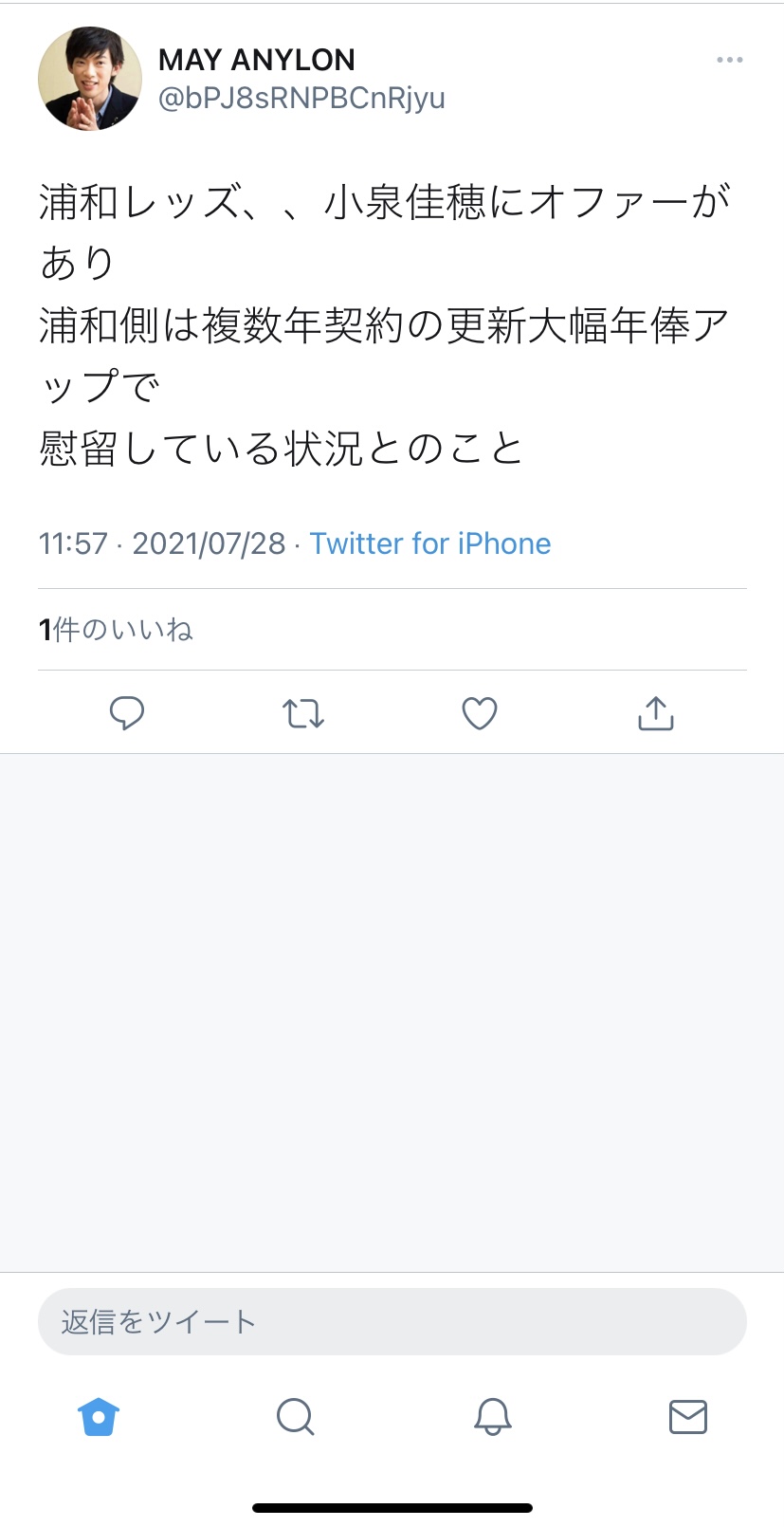Share this tweet

[656, 713]
